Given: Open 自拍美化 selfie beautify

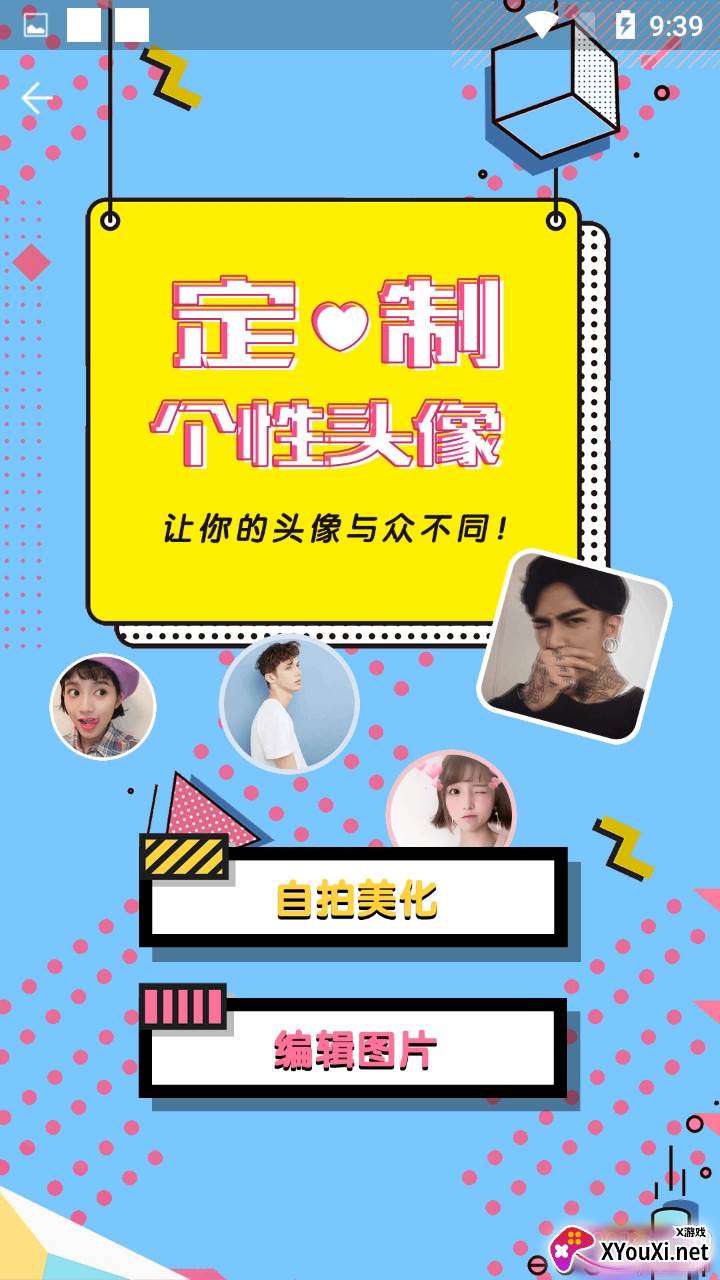Looking at the screenshot, I should point(356,899).
